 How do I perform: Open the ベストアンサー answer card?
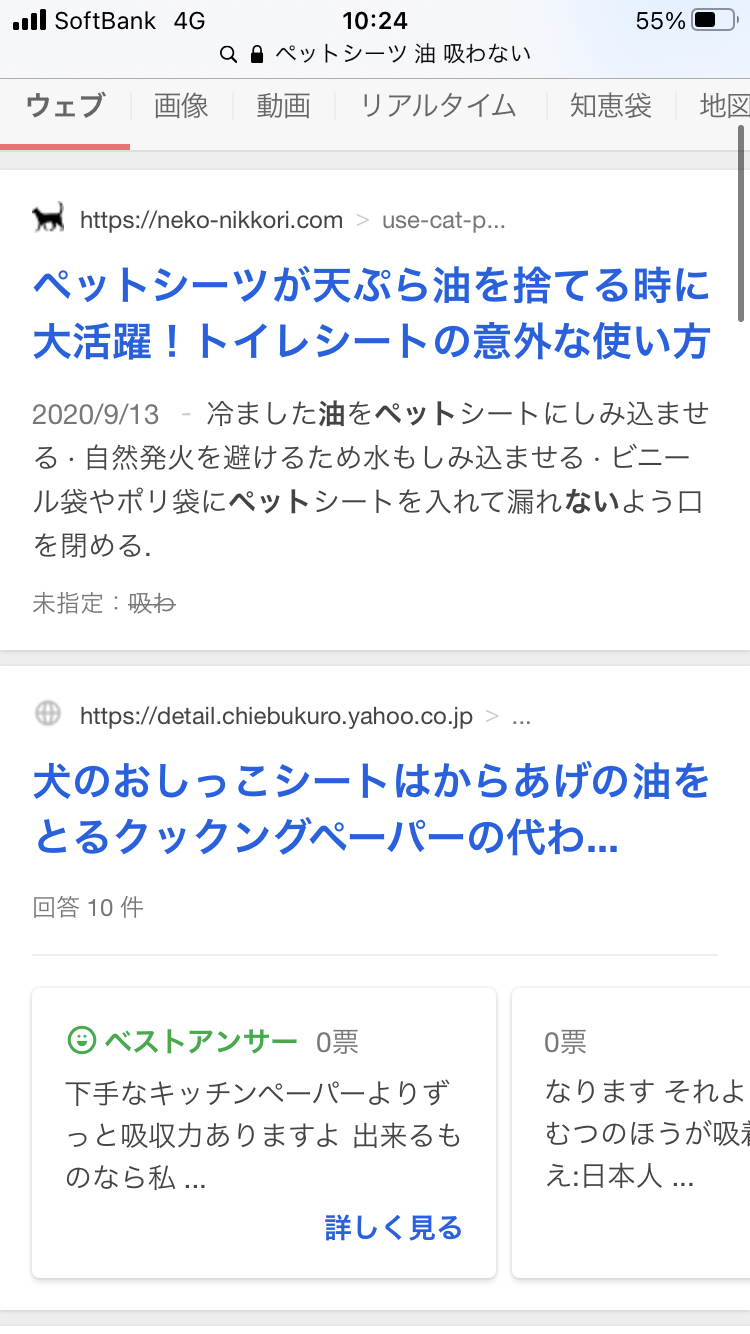[x=264, y=1110]
